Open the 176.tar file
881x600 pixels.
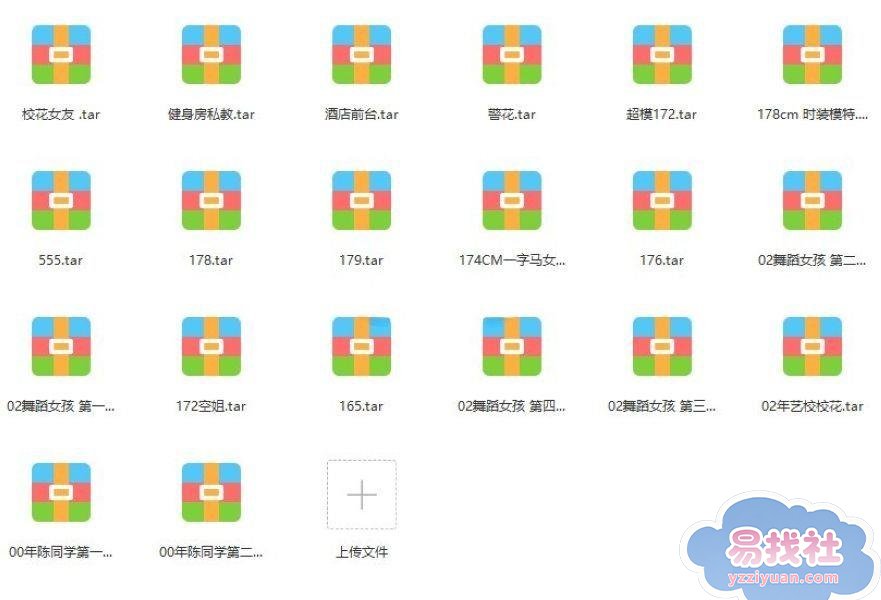point(661,200)
